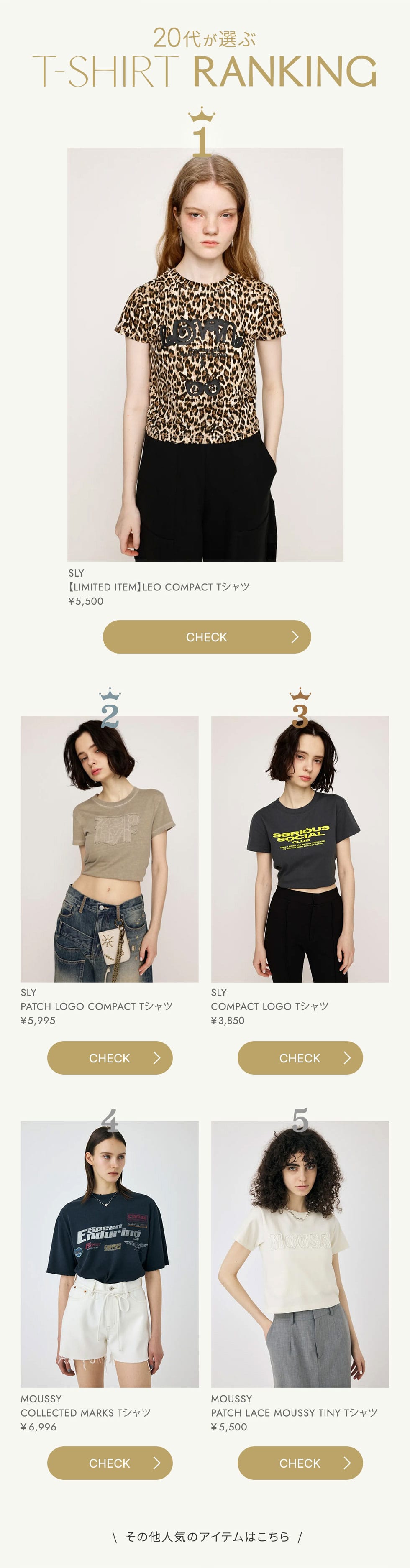Open the leopard print T-shirt product photo
The image size is (410, 1568).
pos(205,354)
